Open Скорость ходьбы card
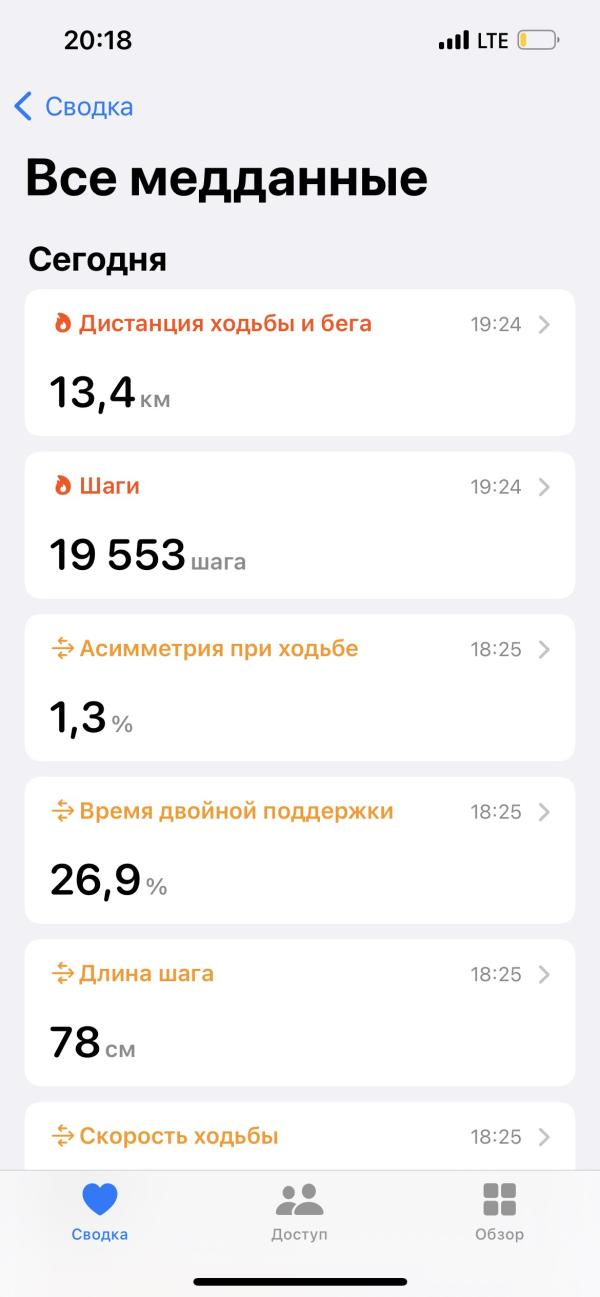600x1297 pixels. (x=300, y=1137)
